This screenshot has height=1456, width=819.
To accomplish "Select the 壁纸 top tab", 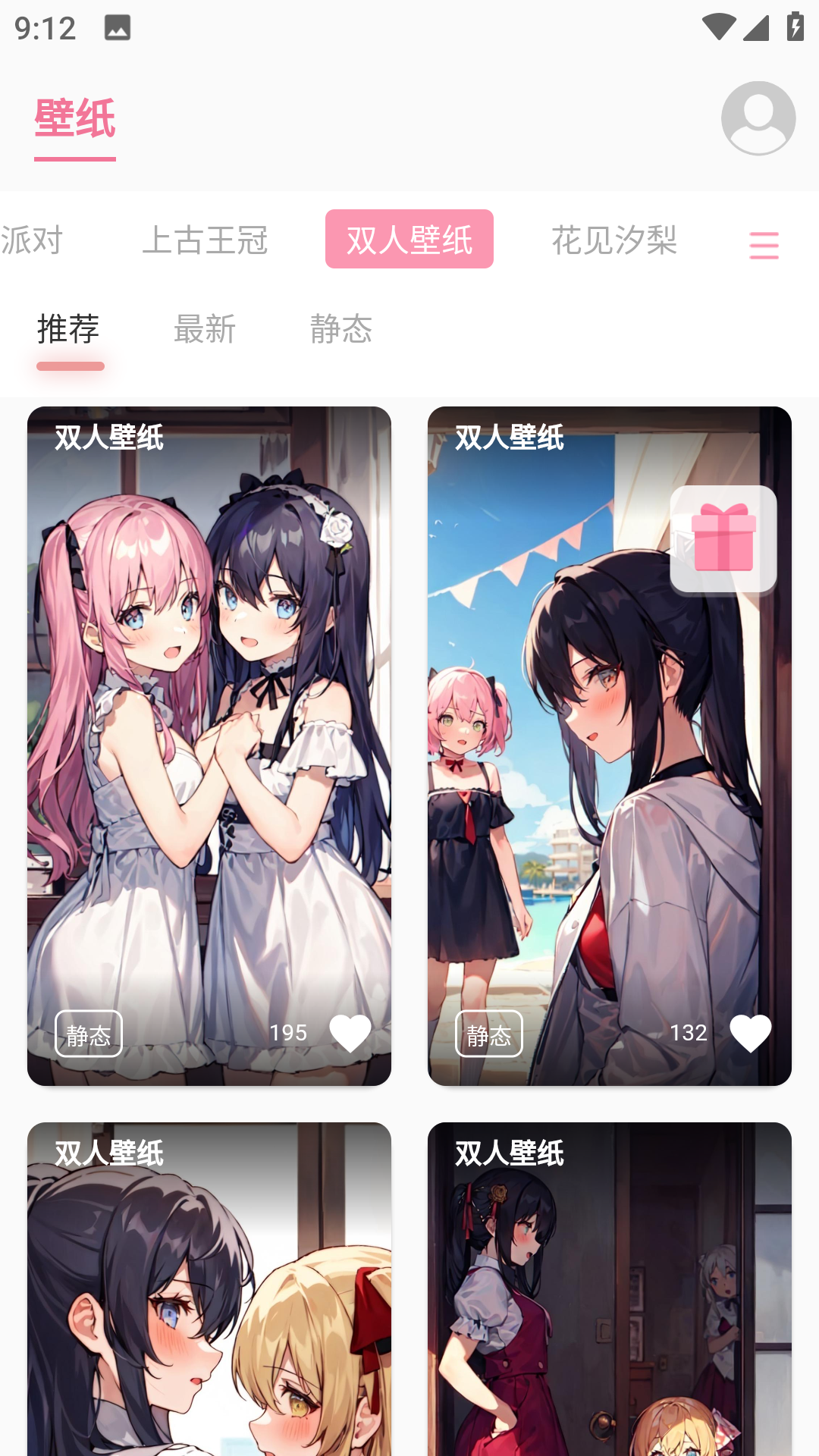I will pos(75,119).
